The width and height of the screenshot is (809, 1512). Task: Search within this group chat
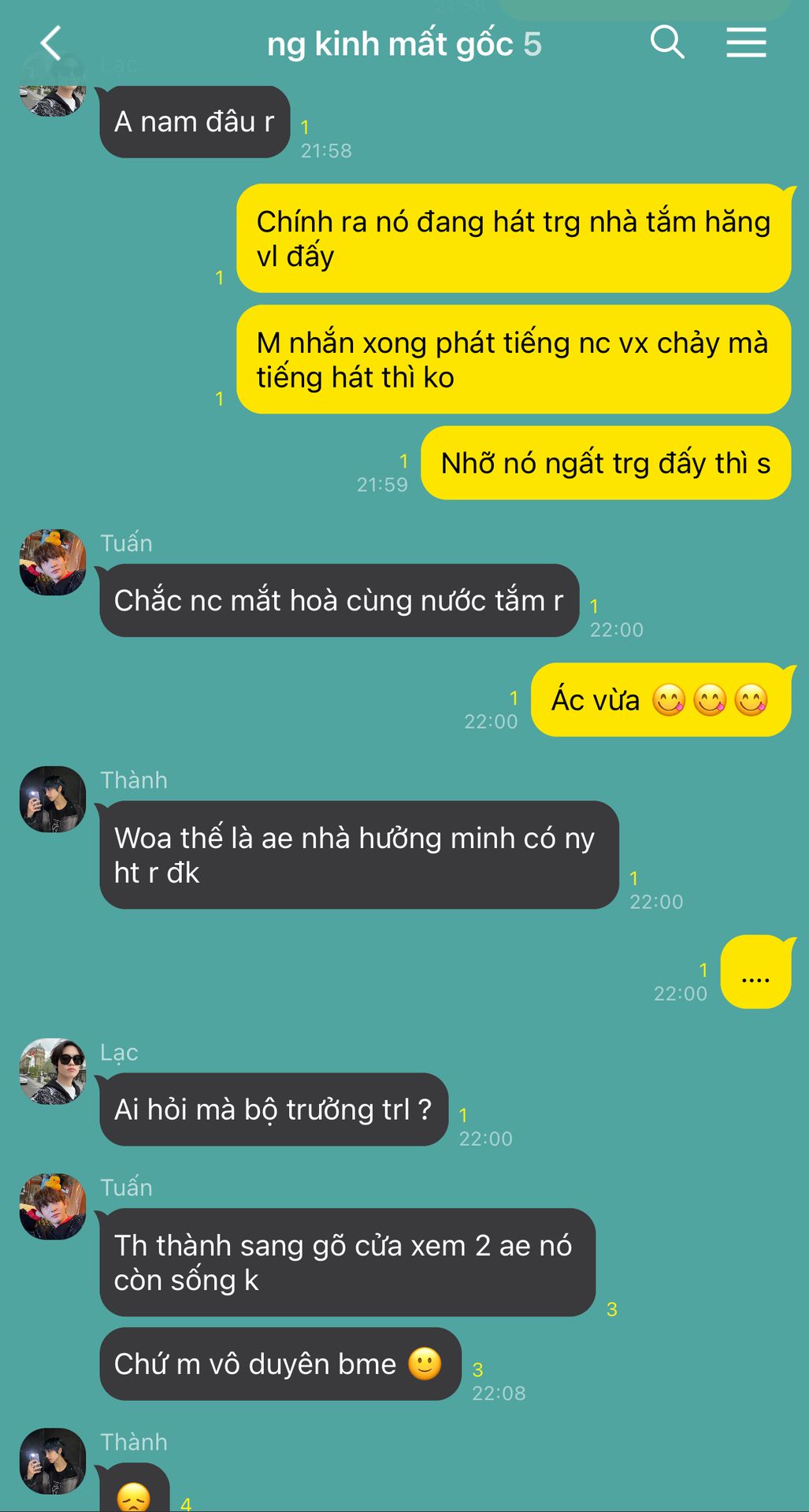[666, 42]
